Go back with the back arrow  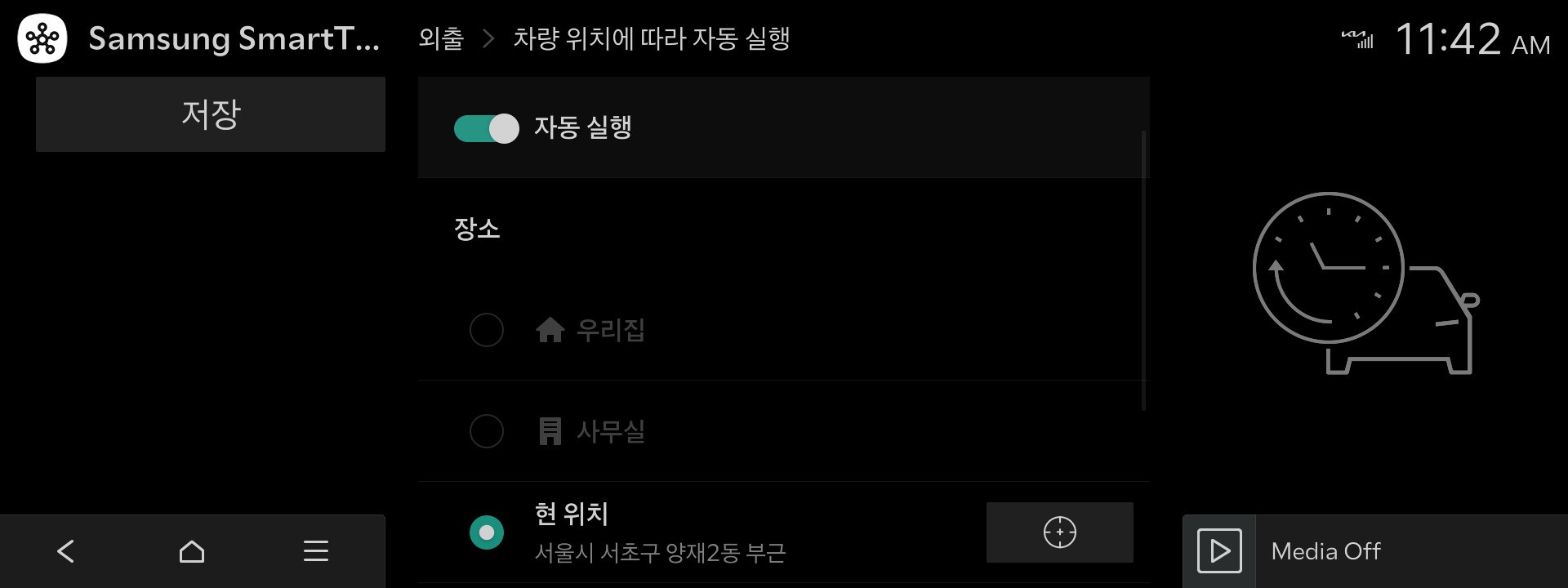66,551
